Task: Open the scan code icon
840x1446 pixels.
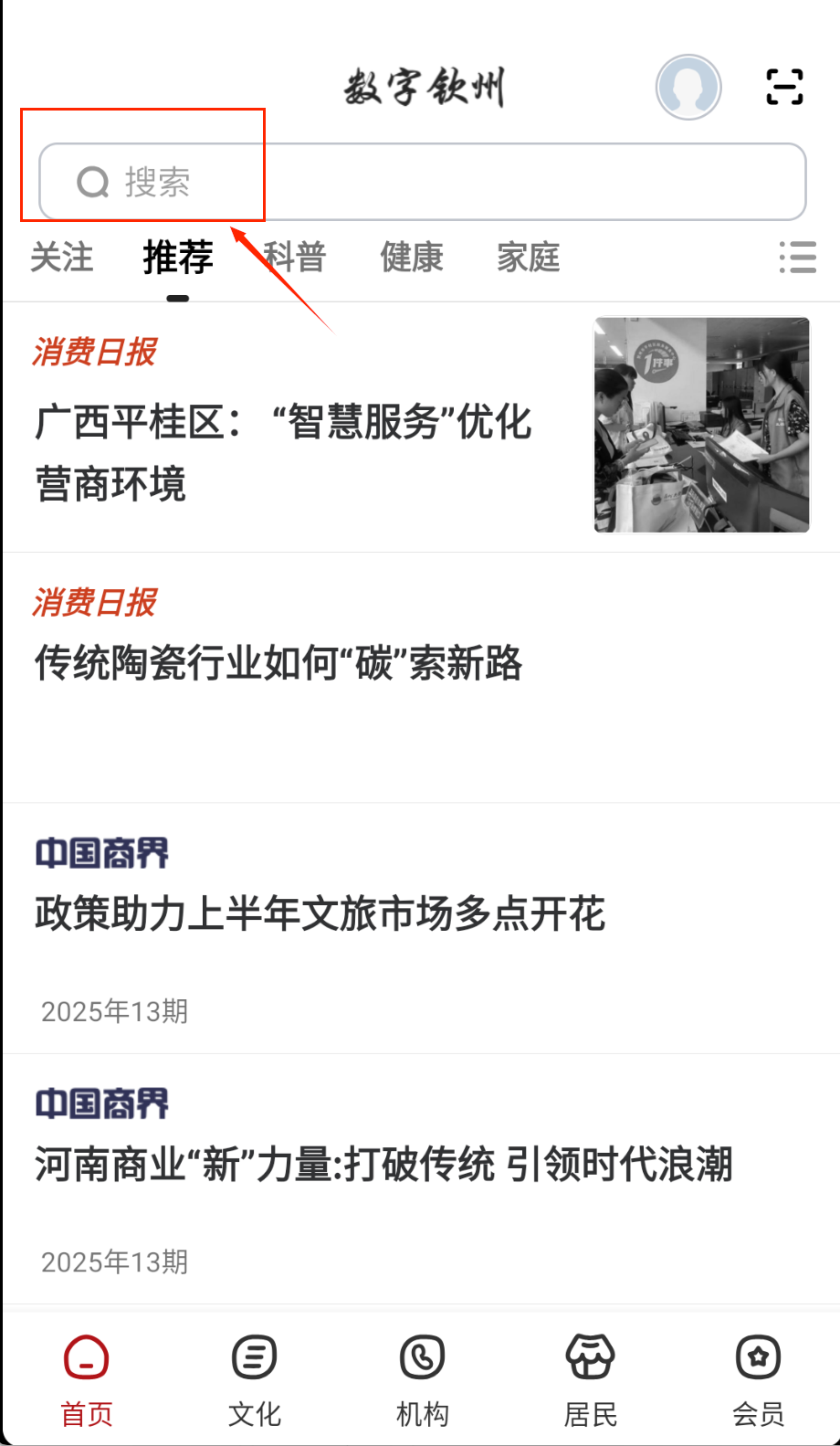Action: click(784, 88)
